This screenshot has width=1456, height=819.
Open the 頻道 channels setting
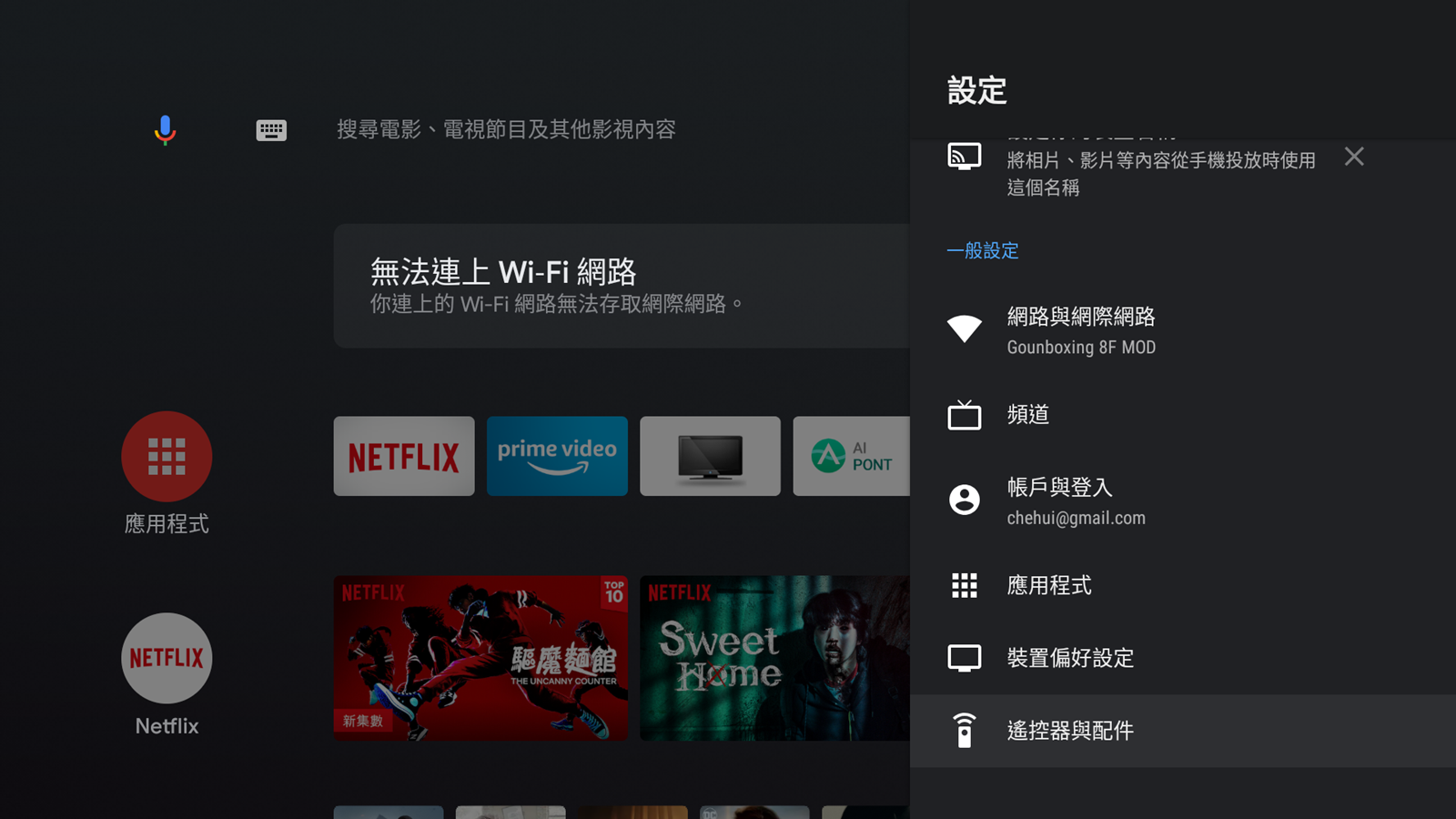click(x=1028, y=415)
